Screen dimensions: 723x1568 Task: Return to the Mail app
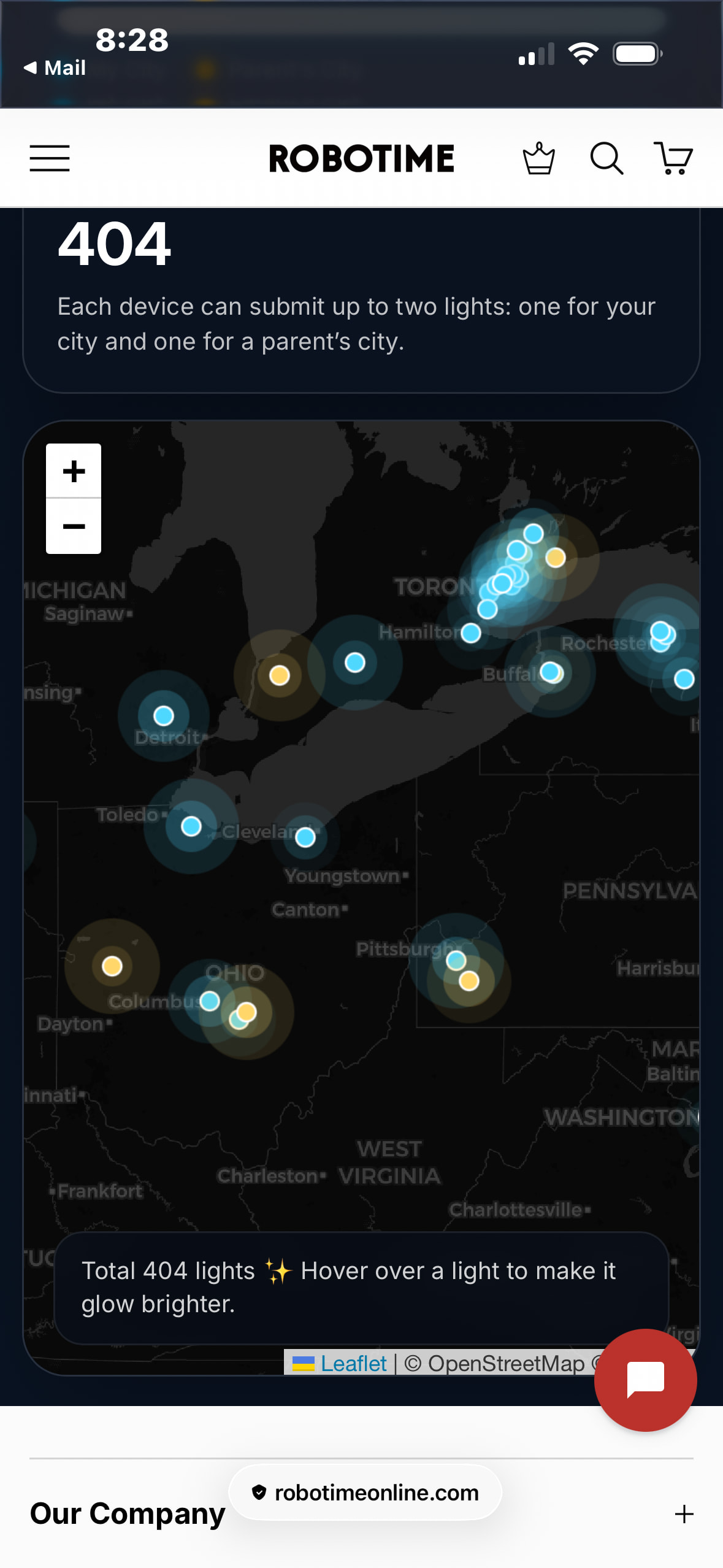[55, 67]
